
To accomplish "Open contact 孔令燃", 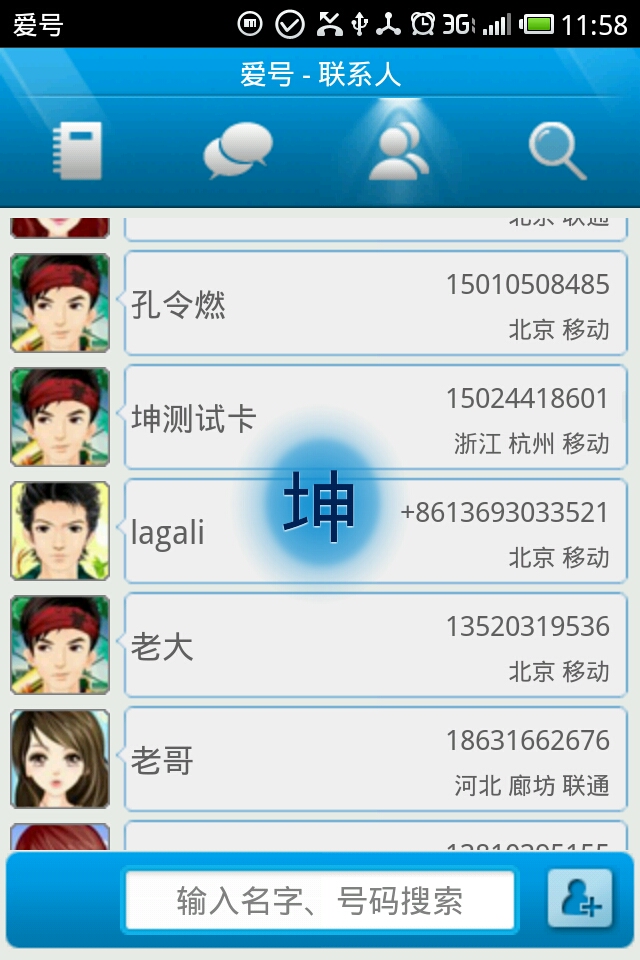I will pos(375,303).
